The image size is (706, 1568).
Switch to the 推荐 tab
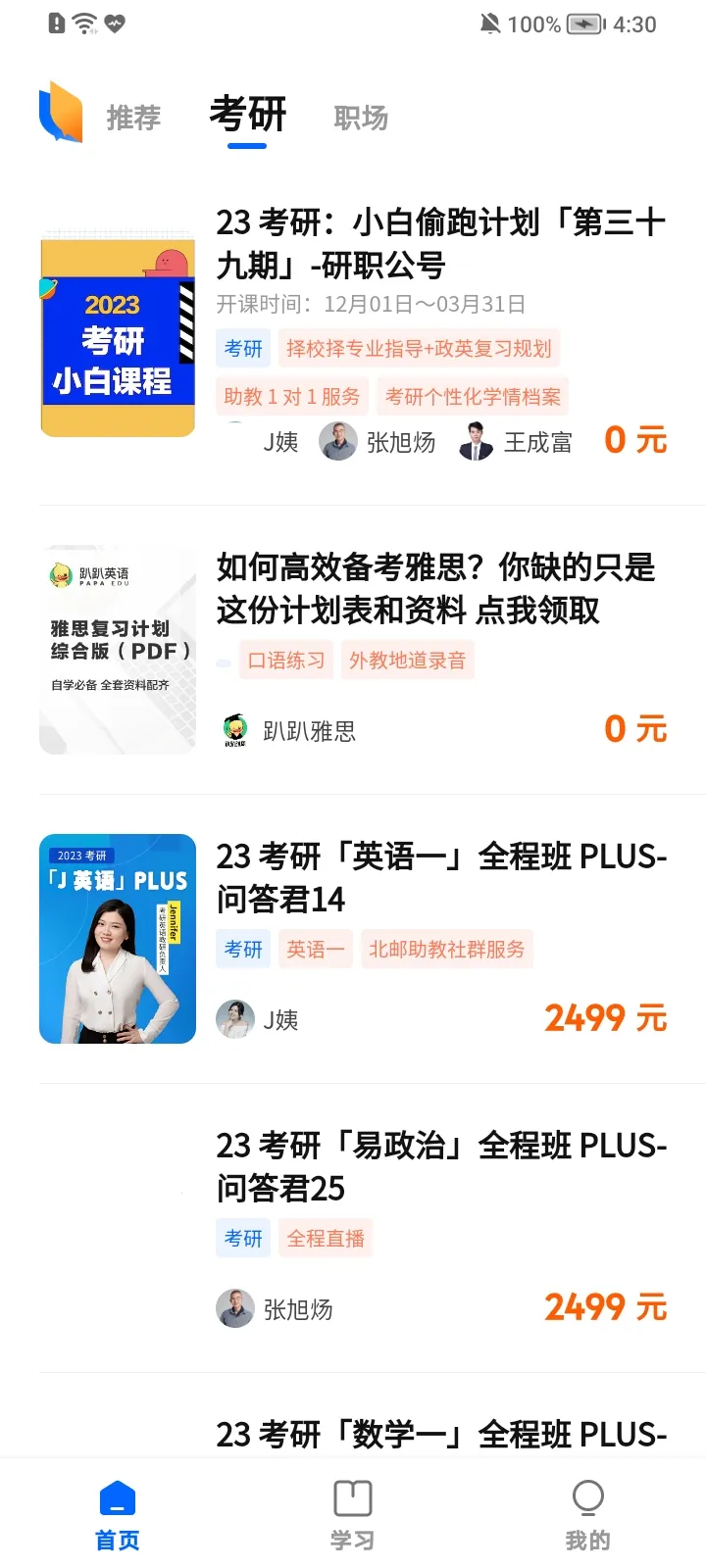click(133, 118)
